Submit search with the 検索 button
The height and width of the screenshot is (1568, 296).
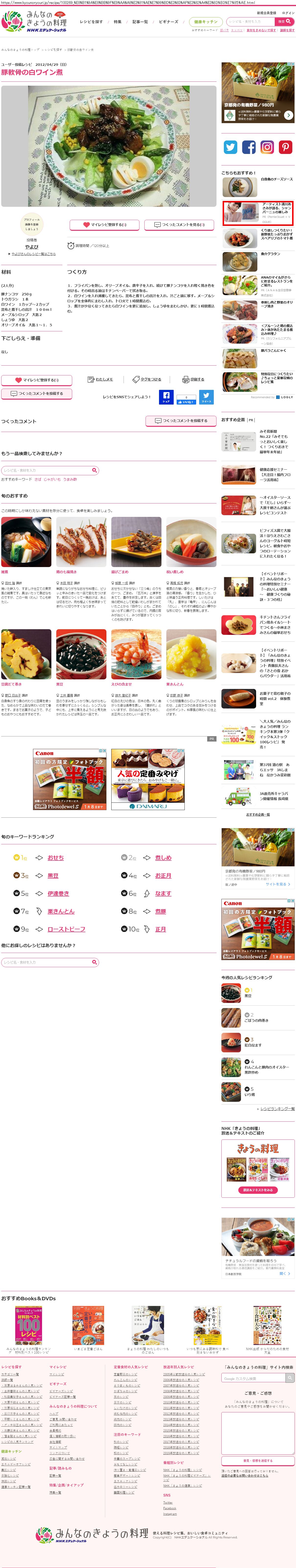tap(283, 21)
